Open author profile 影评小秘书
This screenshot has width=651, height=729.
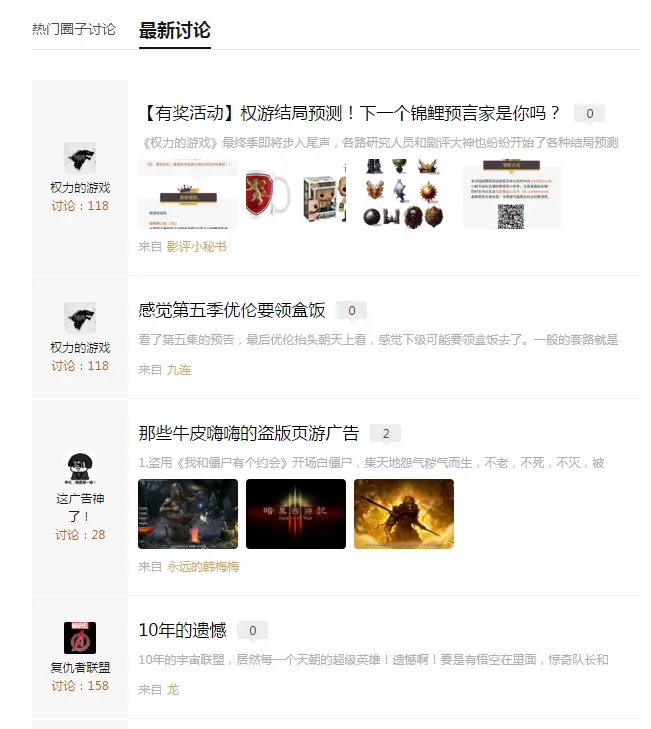196,246
